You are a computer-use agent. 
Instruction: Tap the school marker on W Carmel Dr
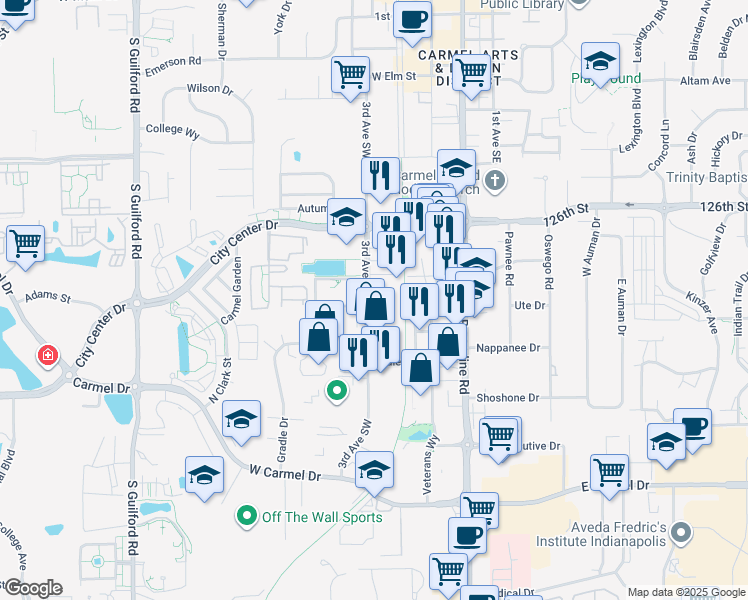pyautogui.click(x=374, y=471)
